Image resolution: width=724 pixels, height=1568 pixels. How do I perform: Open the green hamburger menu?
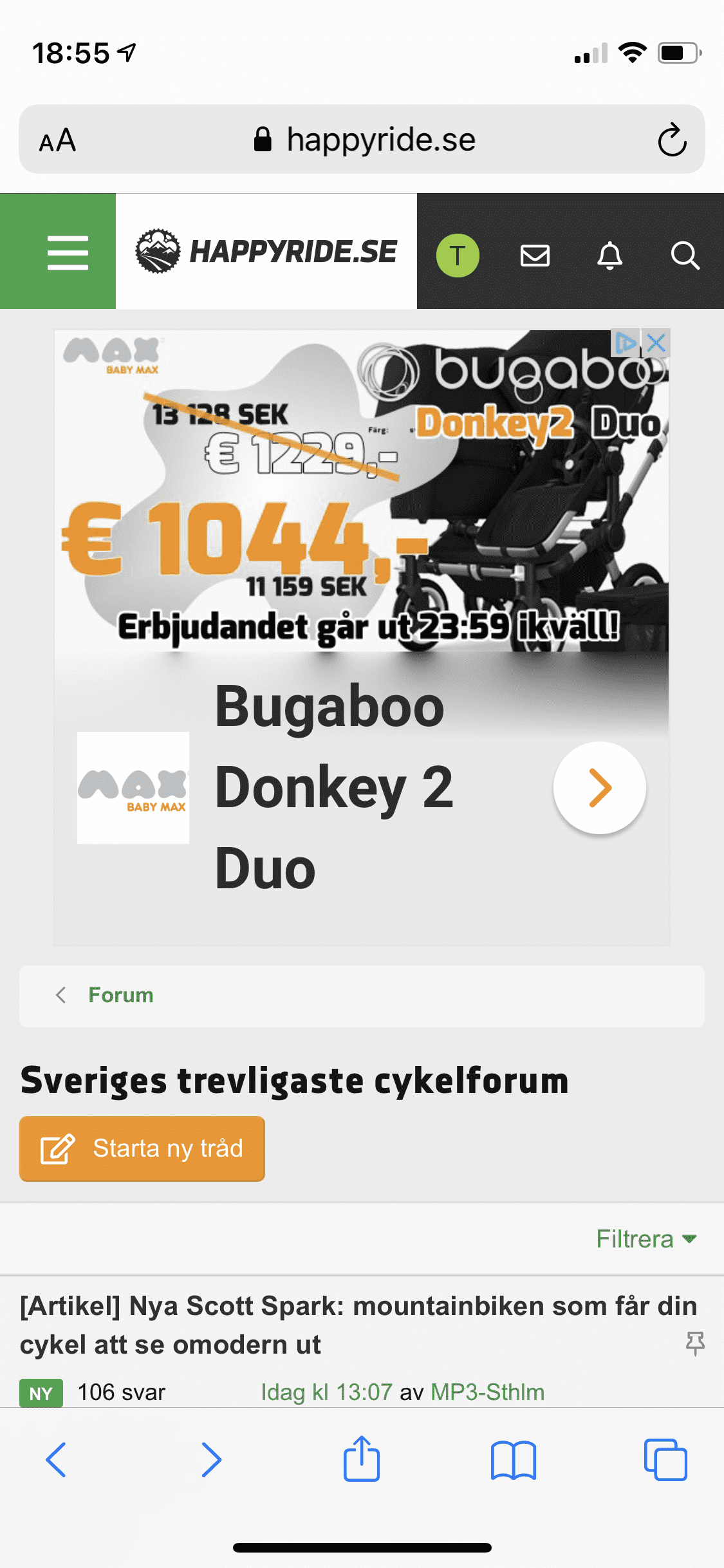tap(67, 252)
